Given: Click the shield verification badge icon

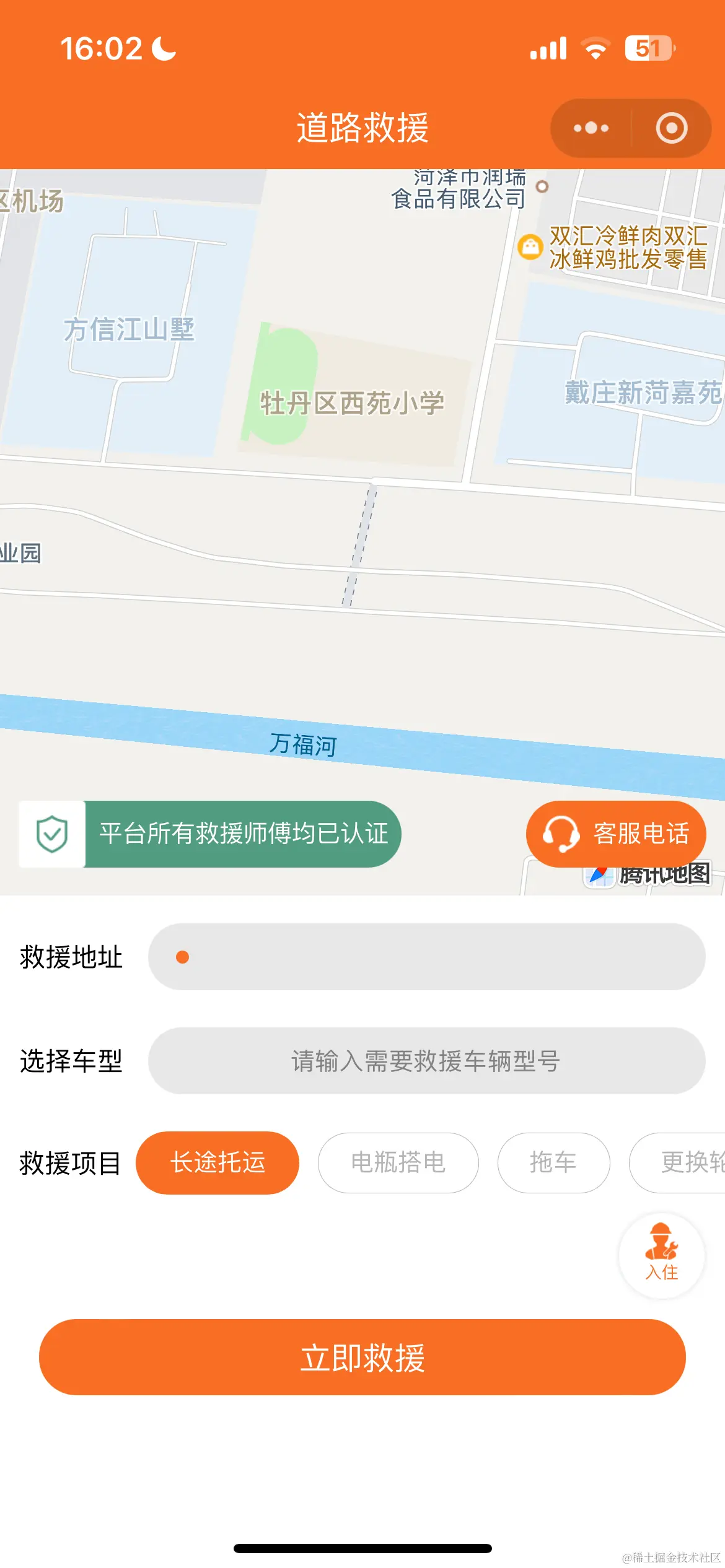Looking at the screenshot, I should pyautogui.click(x=51, y=834).
